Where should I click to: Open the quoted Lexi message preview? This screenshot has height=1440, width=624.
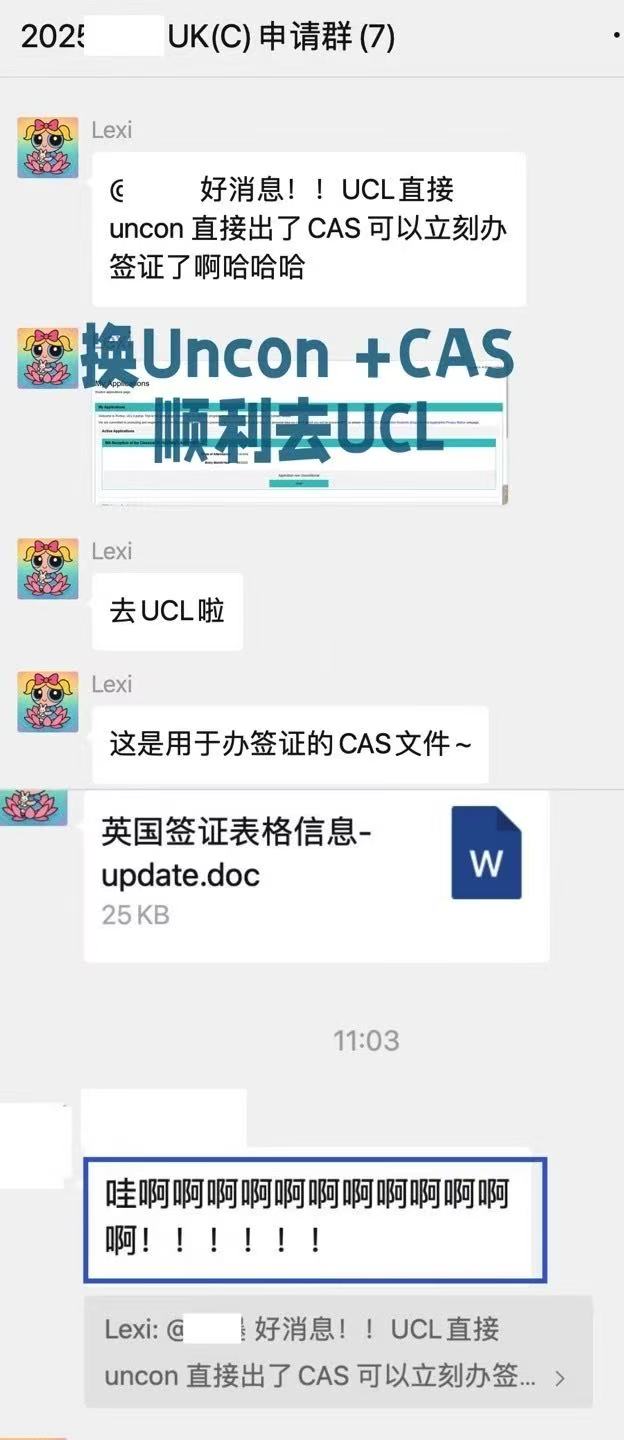[x=338, y=1352]
